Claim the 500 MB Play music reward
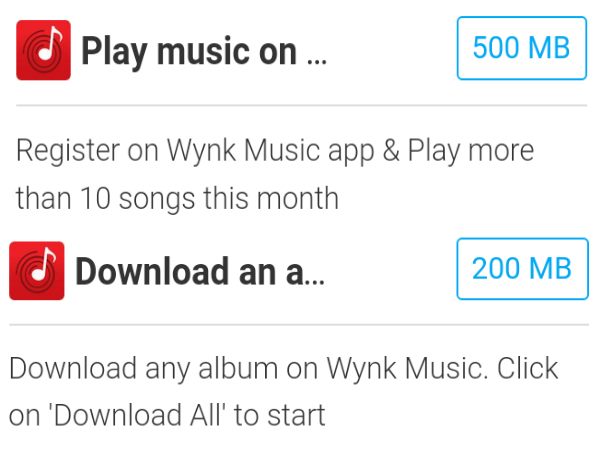Viewport: 600px width, 450px height. (x=521, y=48)
